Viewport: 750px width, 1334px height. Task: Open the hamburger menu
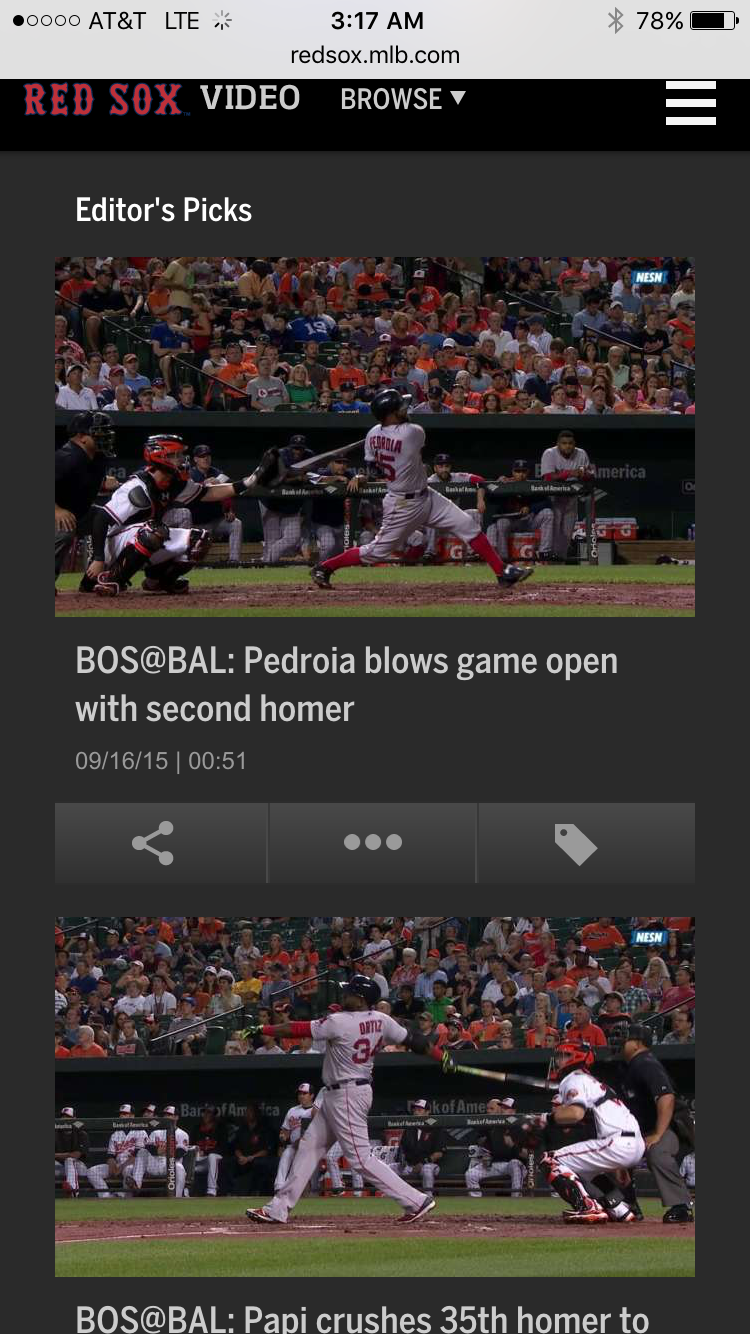pyautogui.click(x=690, y=103)
